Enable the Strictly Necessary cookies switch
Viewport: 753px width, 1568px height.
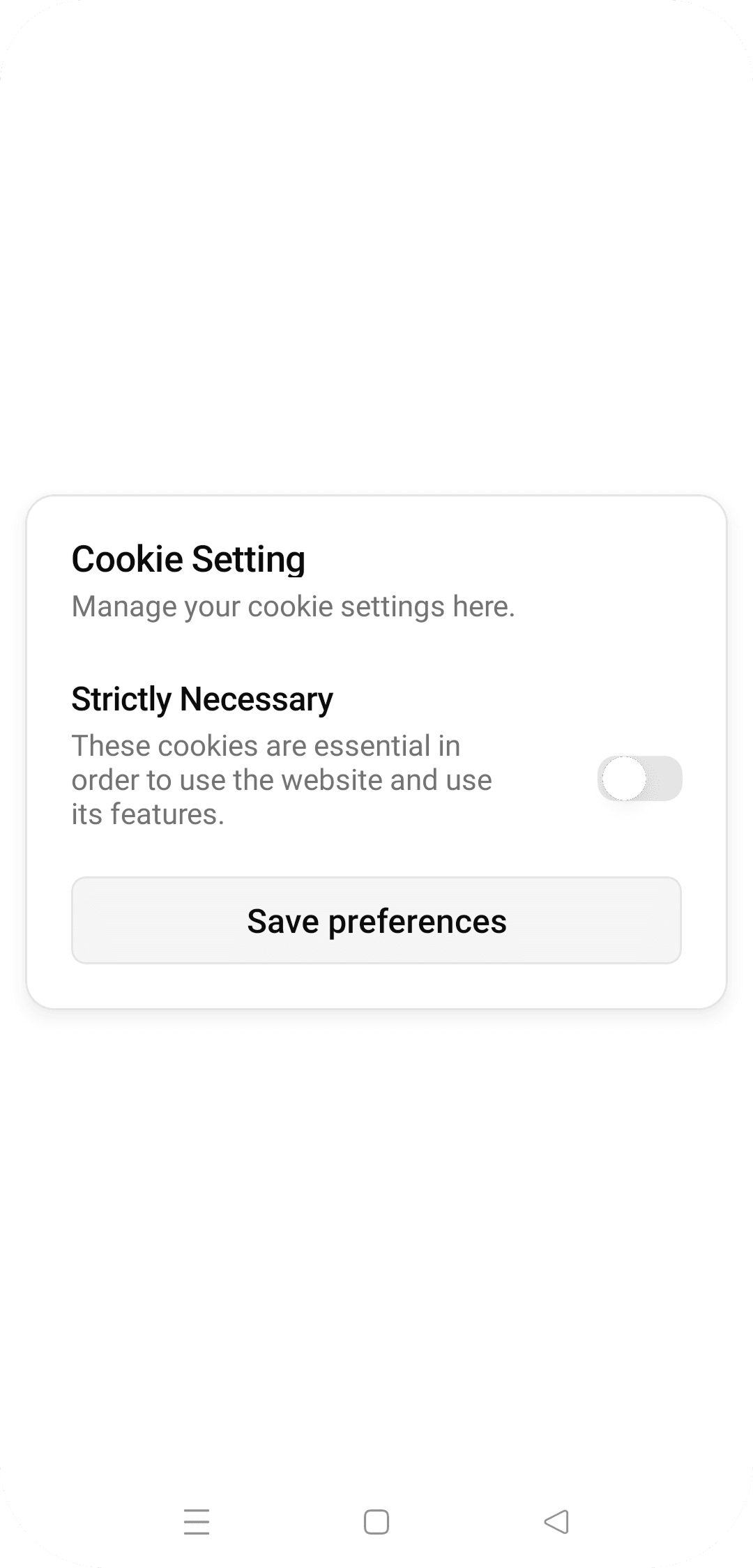(x=639, y=778)
